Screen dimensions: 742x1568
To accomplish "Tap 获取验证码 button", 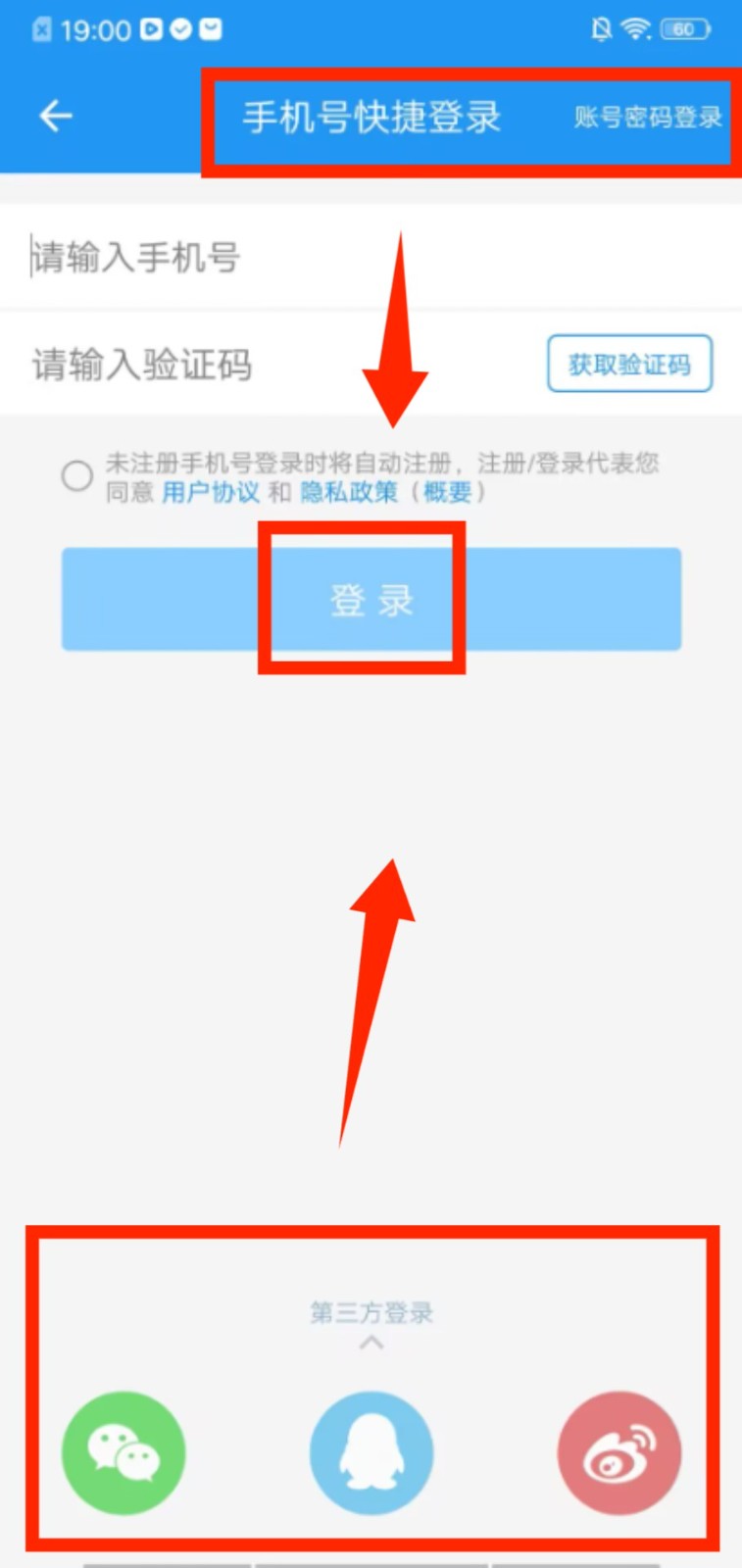I will coord(629,365).
